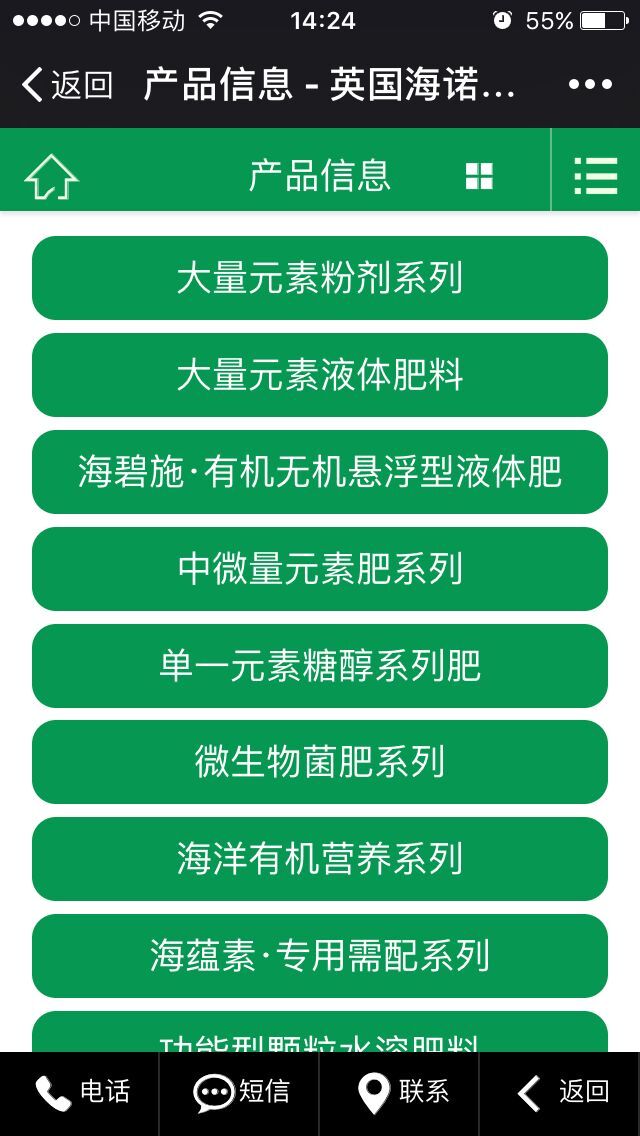640x1136 pixels.
Task: Open 中微量元素肥系列
Action: (320, 569)
